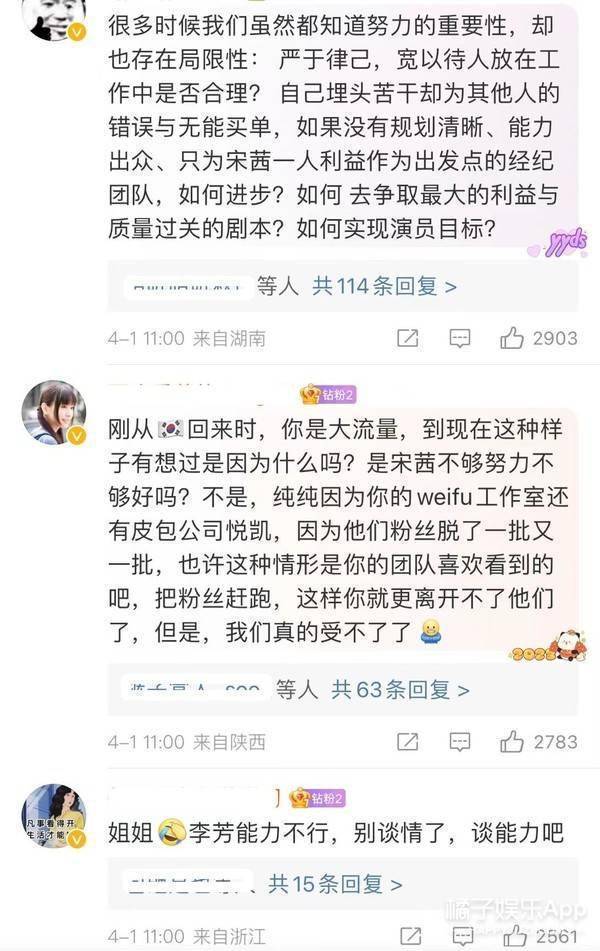The image size is (600, 951).
Task: Like the comment with 2903 likes
Action: pyautogui.click(x=513, y=338)
